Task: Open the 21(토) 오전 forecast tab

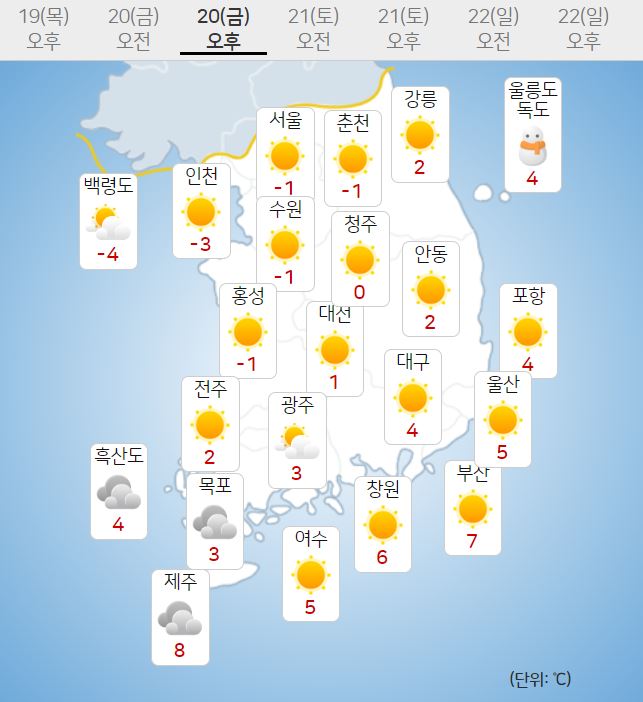Action: (x=314, y=28)
